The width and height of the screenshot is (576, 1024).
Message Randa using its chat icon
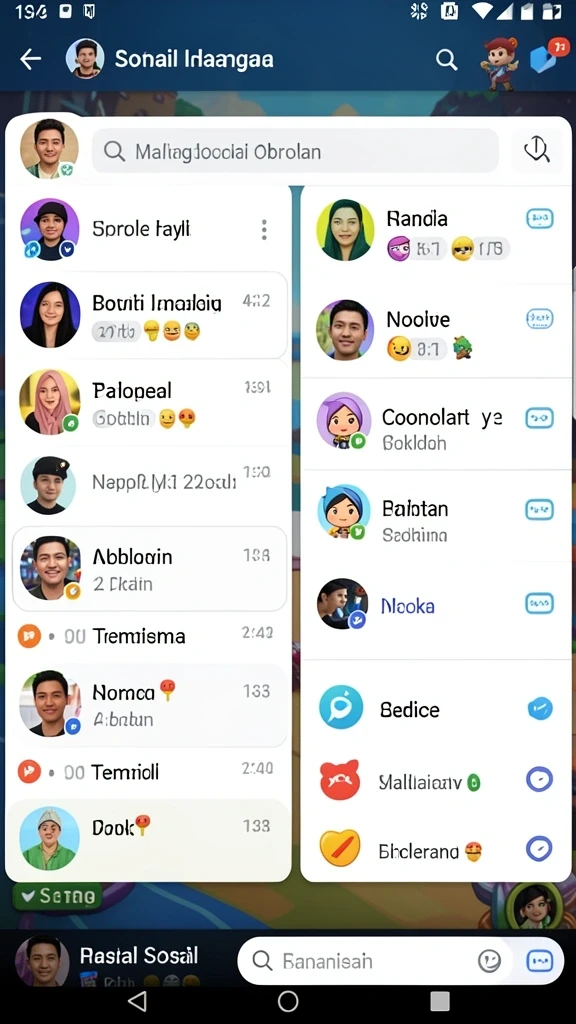(539, 218)
